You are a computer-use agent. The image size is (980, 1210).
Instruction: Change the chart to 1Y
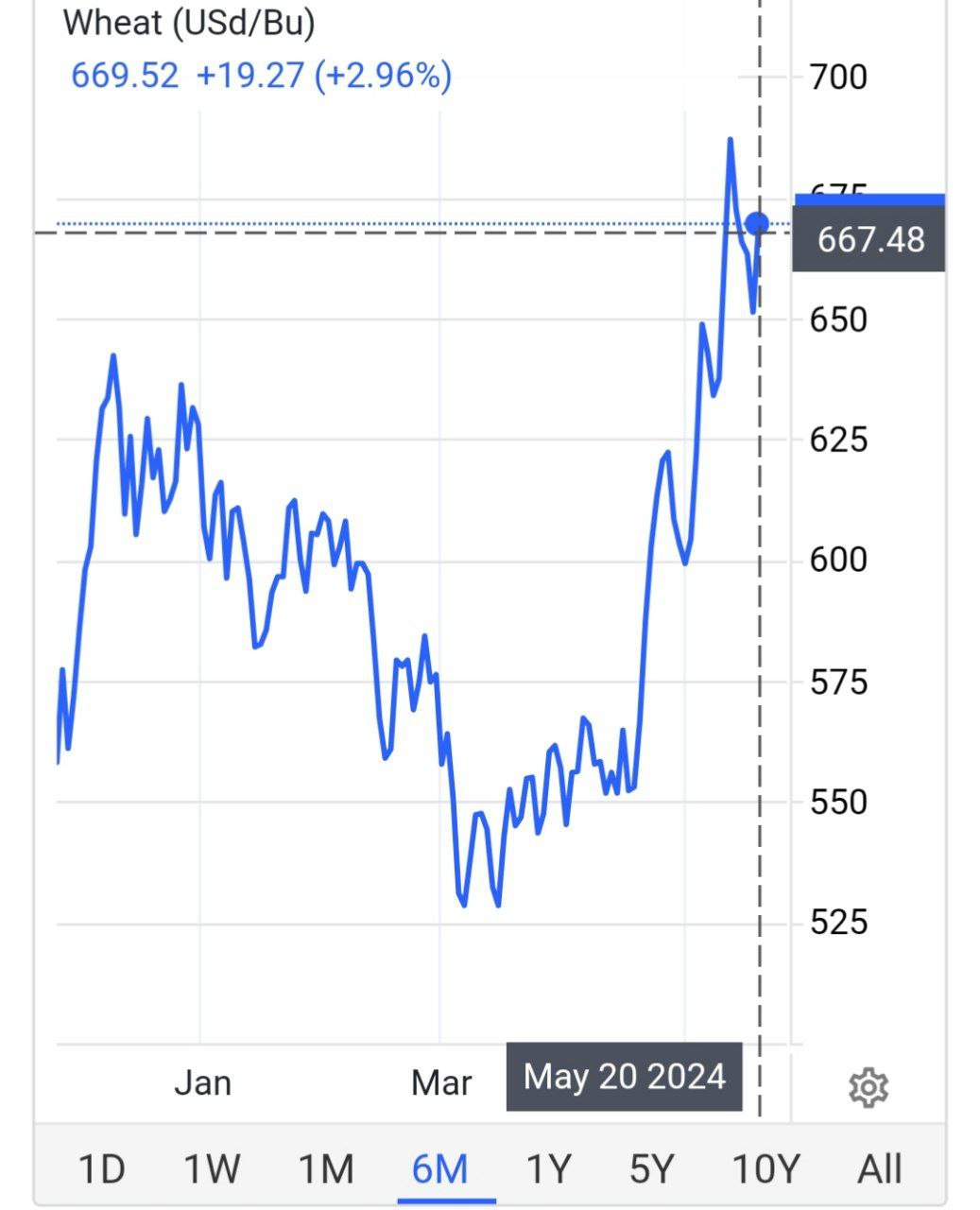click(548, 1169)
